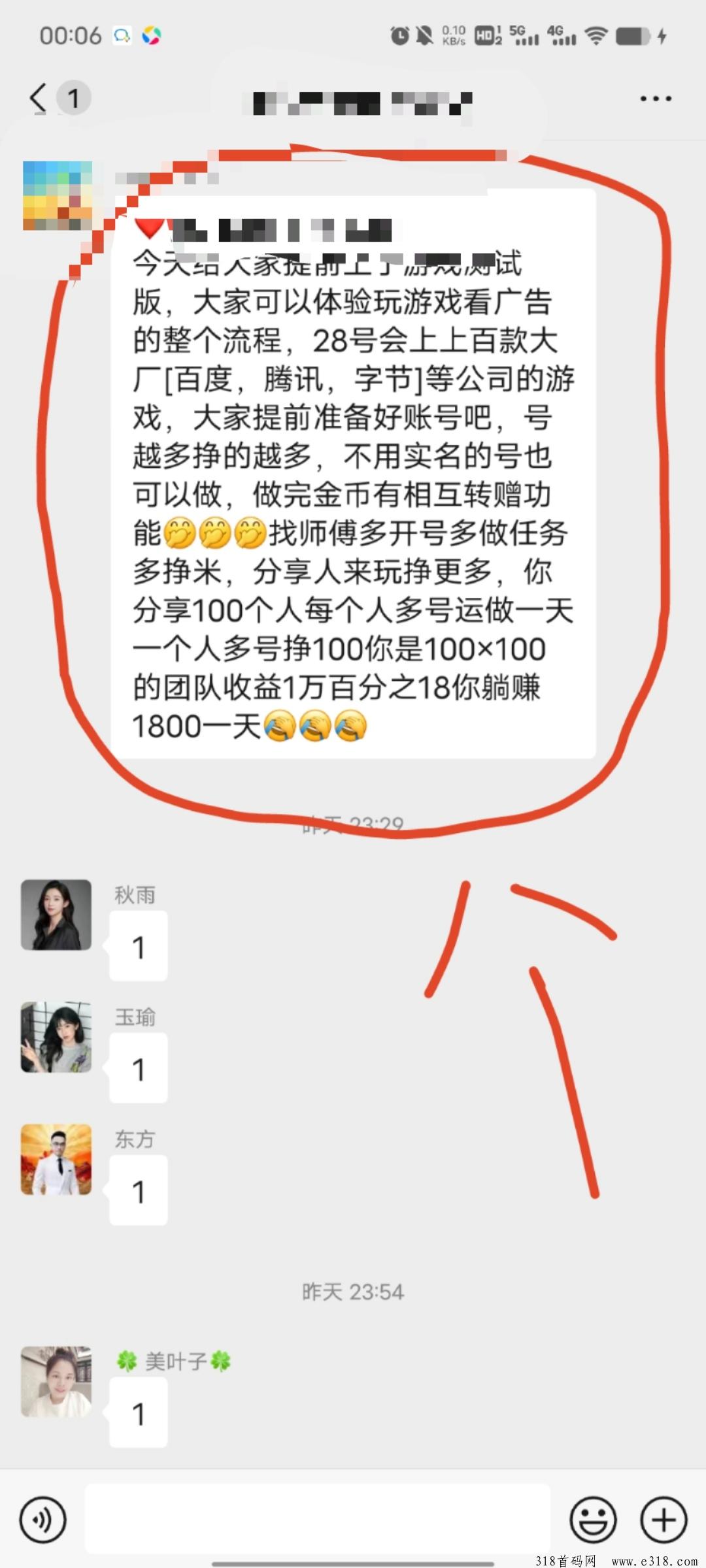
Task: Switch to voice message input
Action: coord(43,1520)
